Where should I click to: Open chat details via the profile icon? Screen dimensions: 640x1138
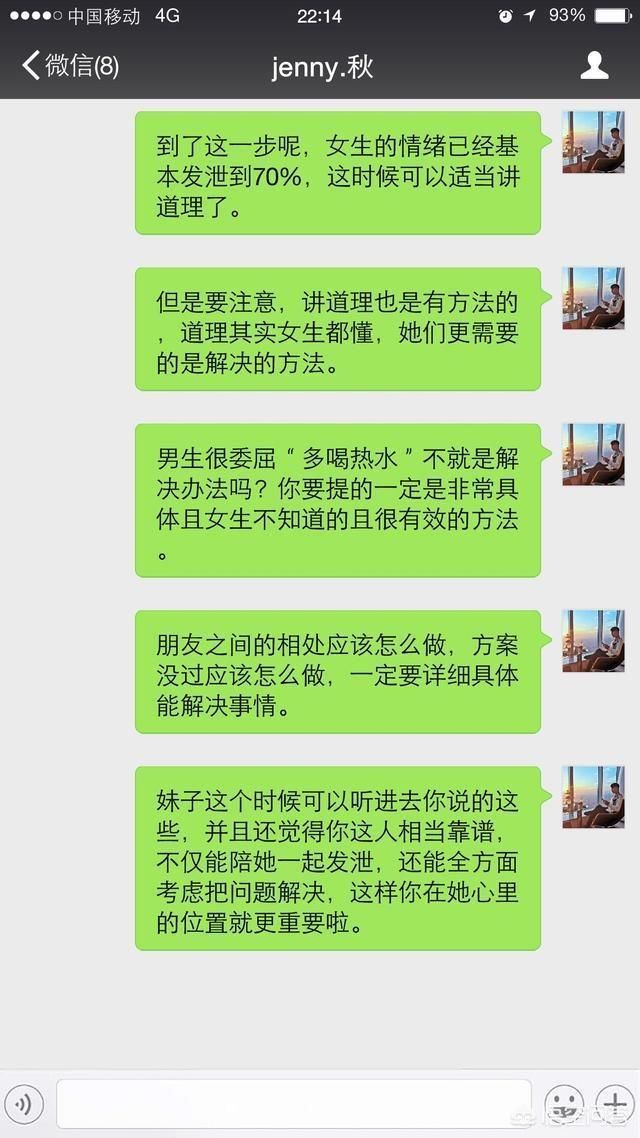[594, 67]
